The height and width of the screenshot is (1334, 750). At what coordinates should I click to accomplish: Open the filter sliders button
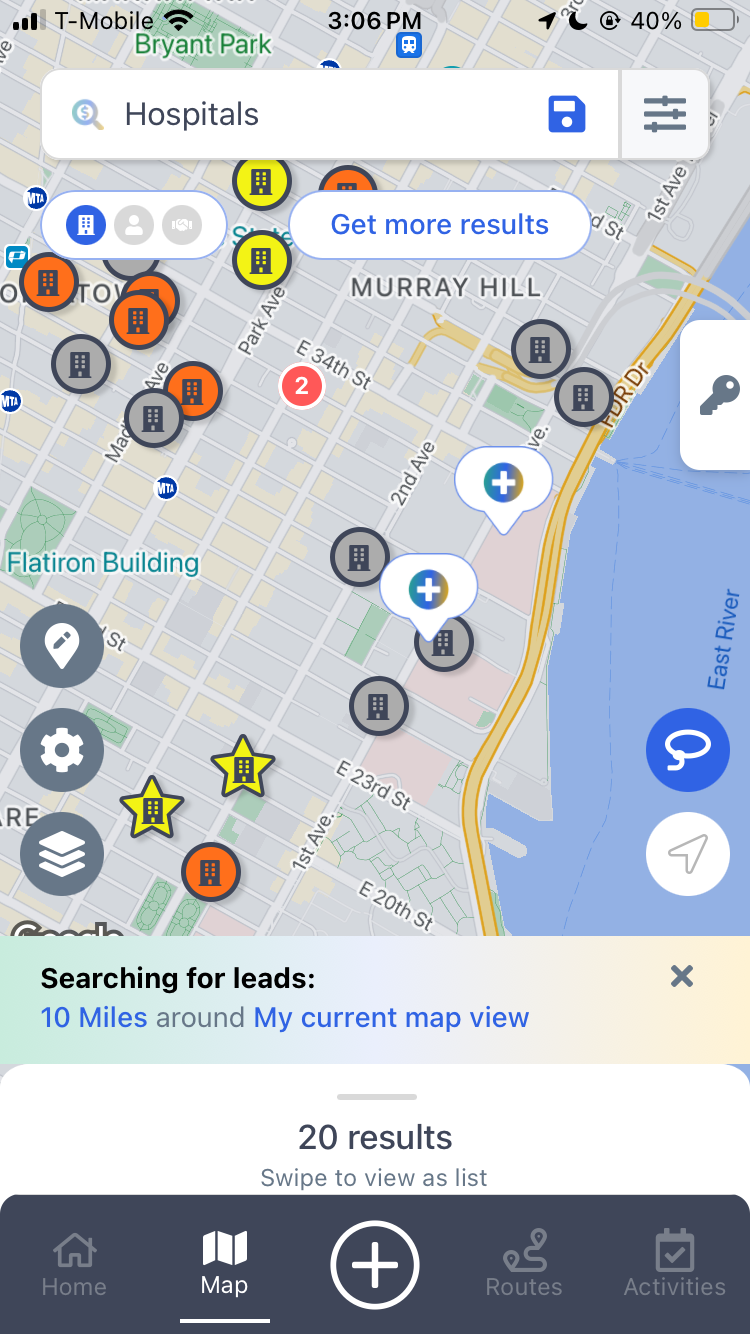(x=665, y=114)
